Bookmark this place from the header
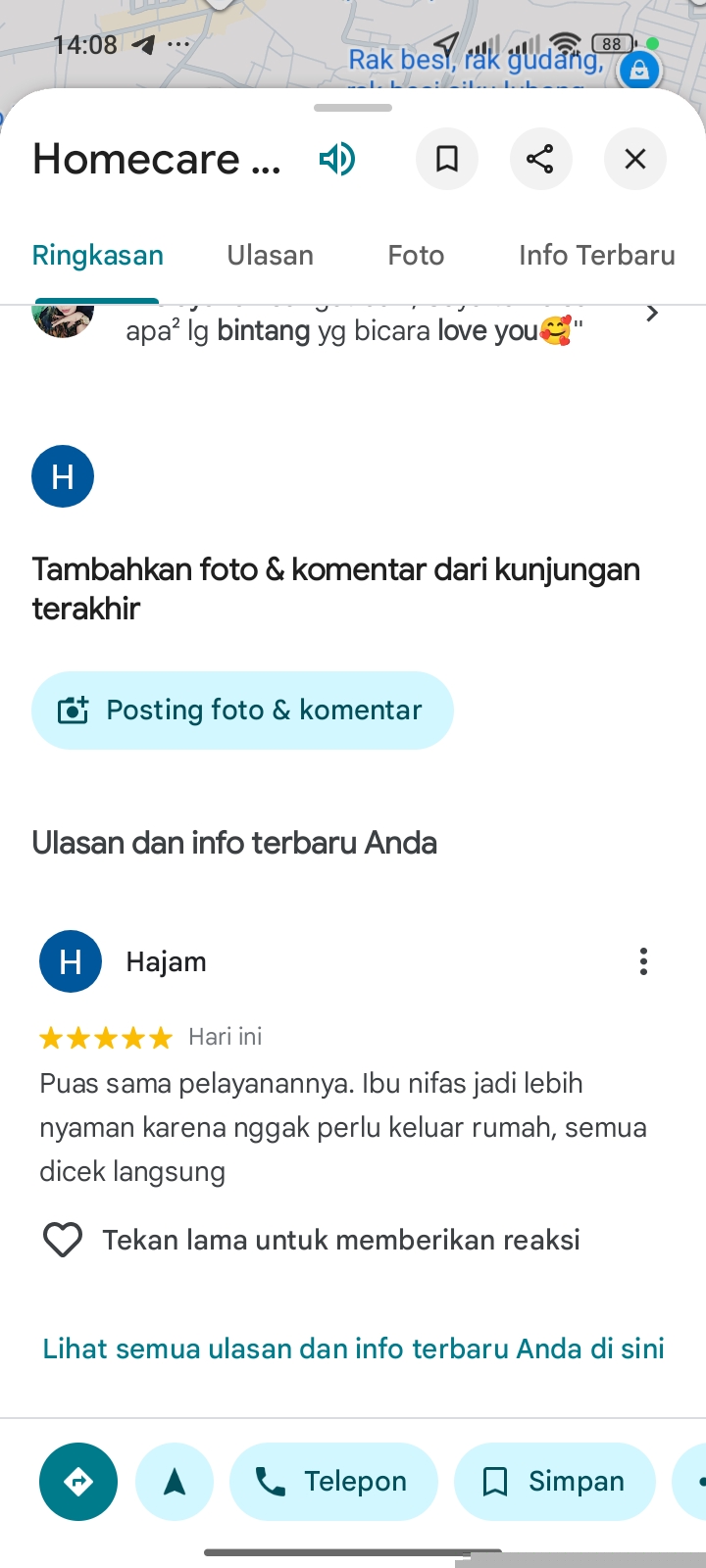 tap(447, 159)
